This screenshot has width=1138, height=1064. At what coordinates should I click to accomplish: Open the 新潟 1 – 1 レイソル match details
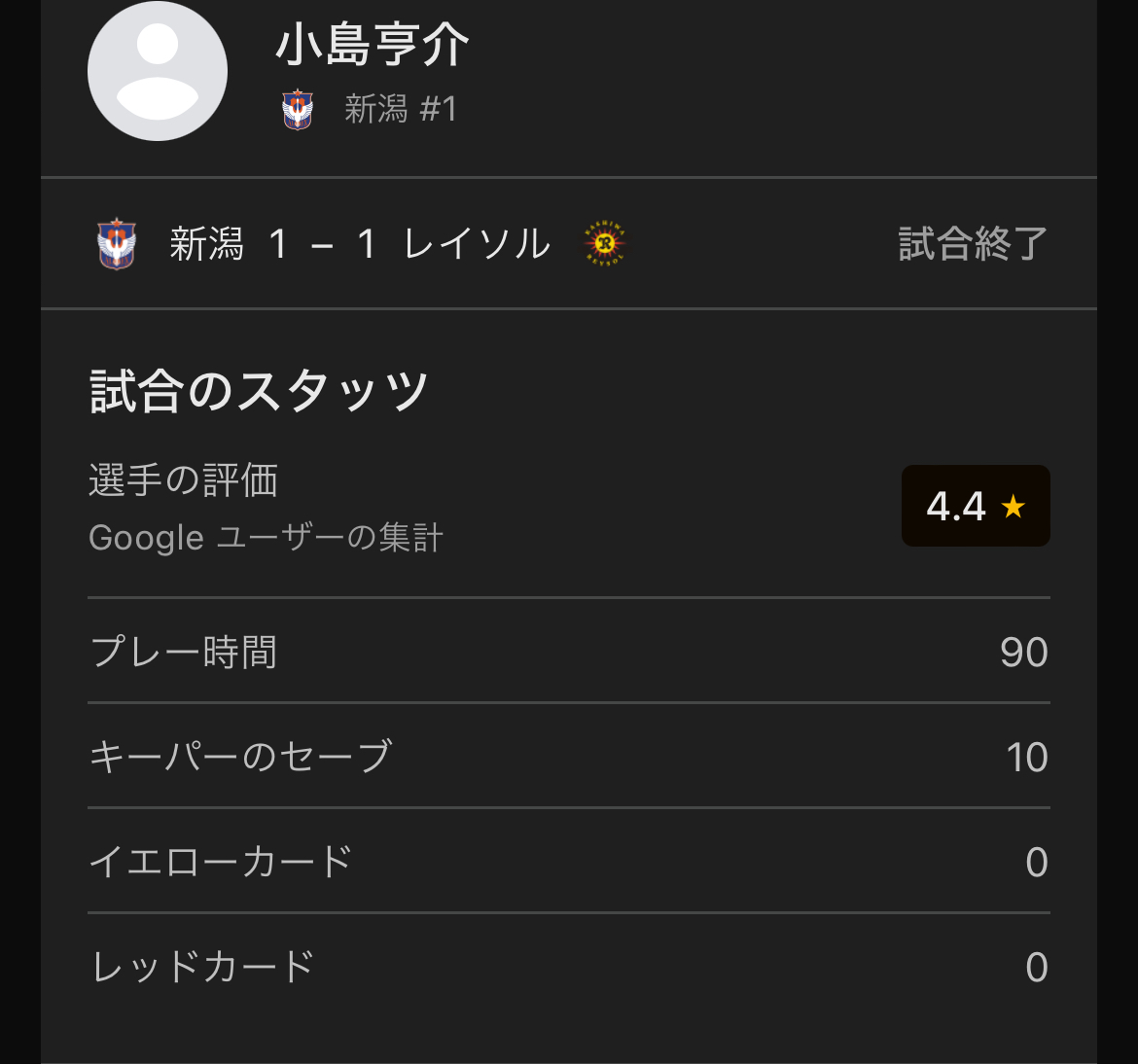361,244
